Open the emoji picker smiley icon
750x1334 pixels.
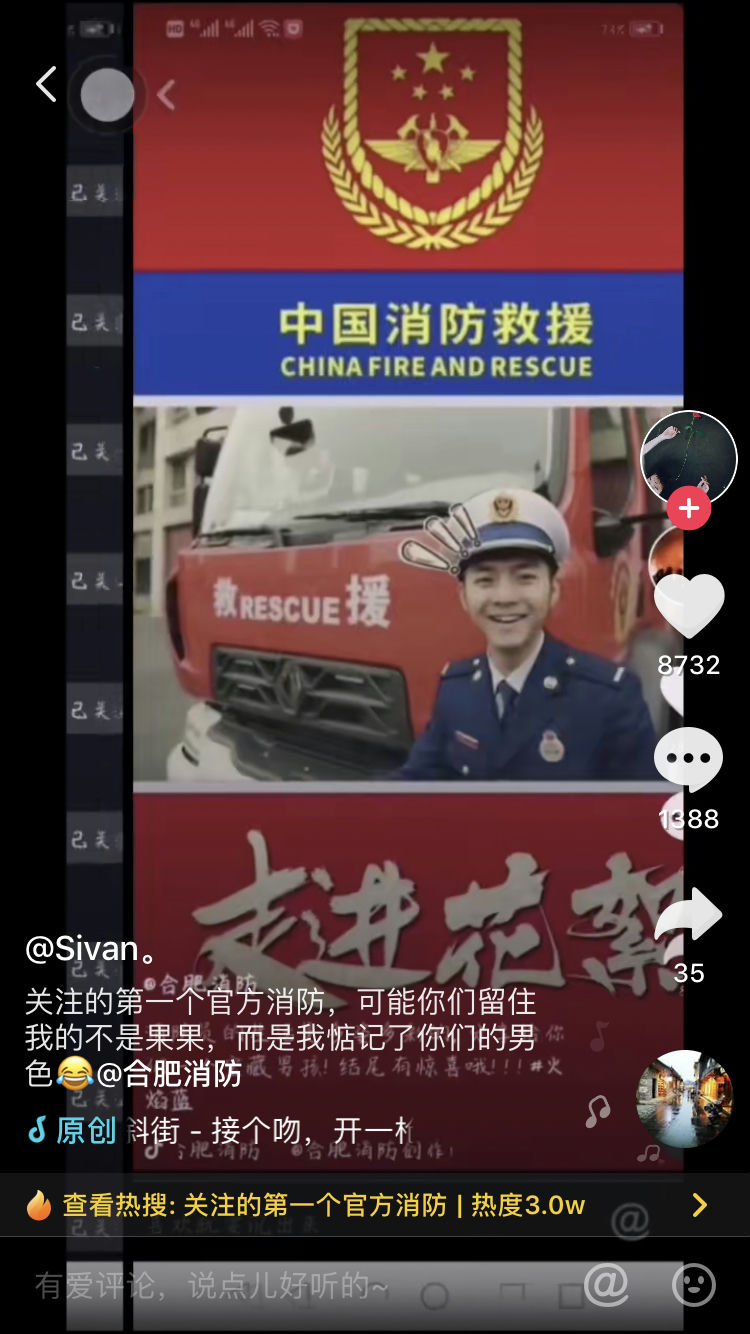tap(693, 1285)
